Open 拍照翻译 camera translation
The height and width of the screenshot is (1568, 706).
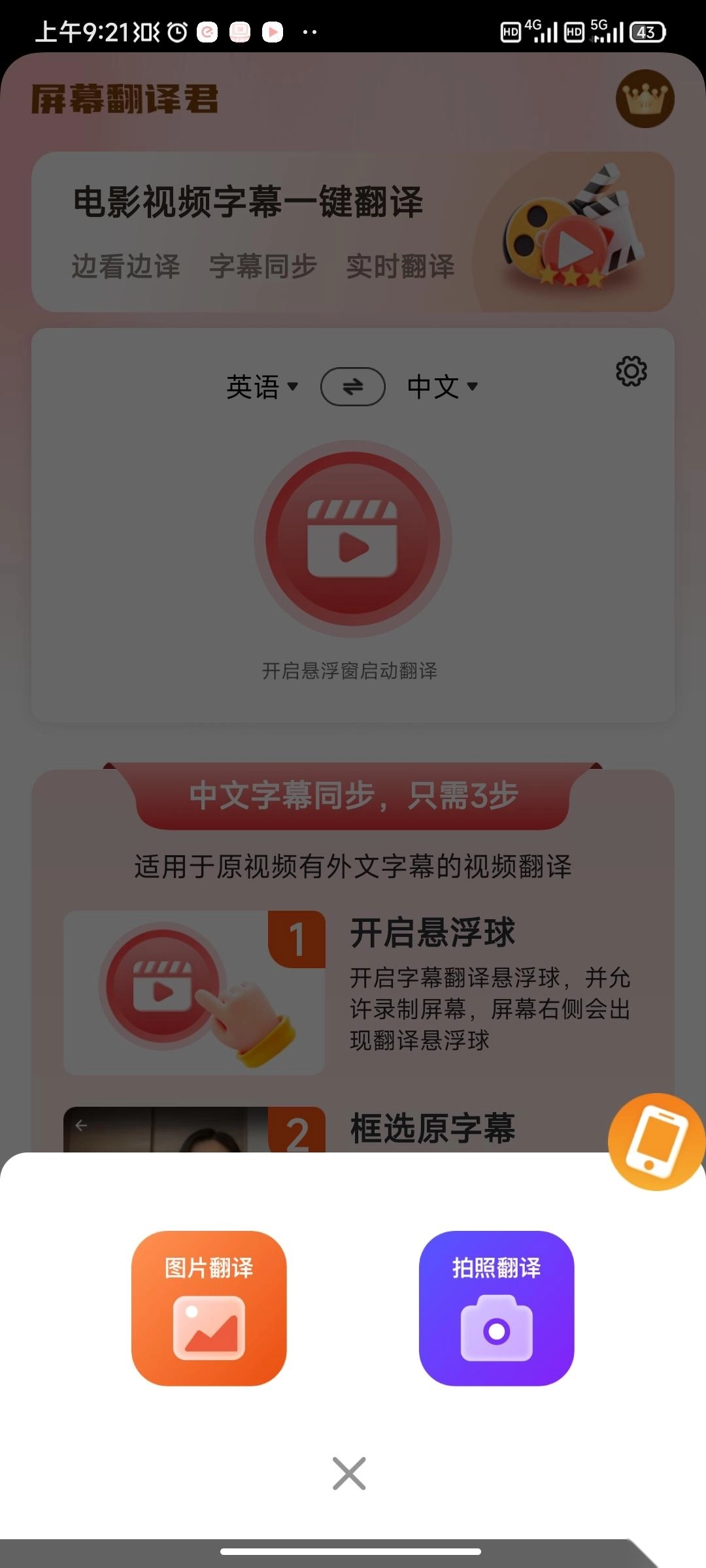[x=496, y=1308]
